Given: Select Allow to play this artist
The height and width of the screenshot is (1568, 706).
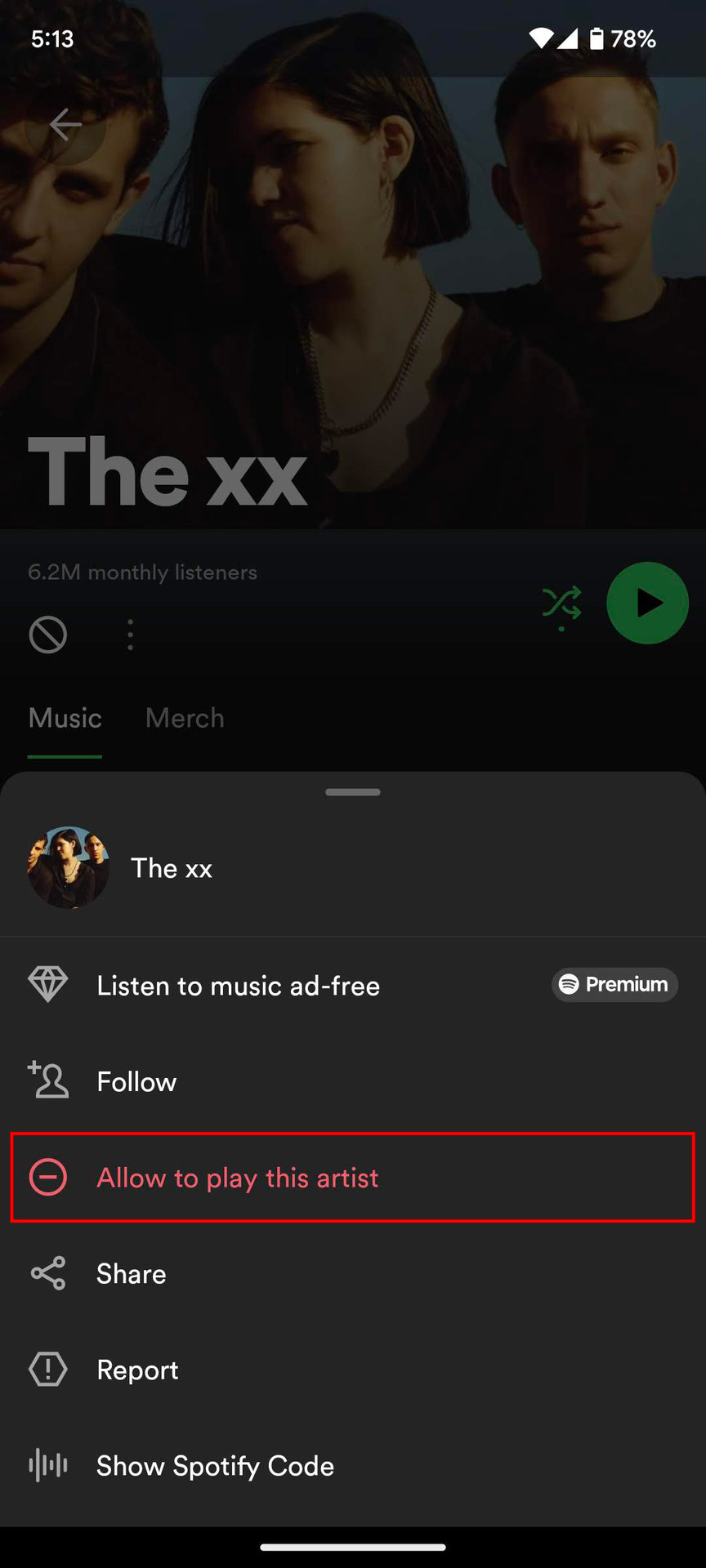Looking at the screenshot, I should [238, 1178].
